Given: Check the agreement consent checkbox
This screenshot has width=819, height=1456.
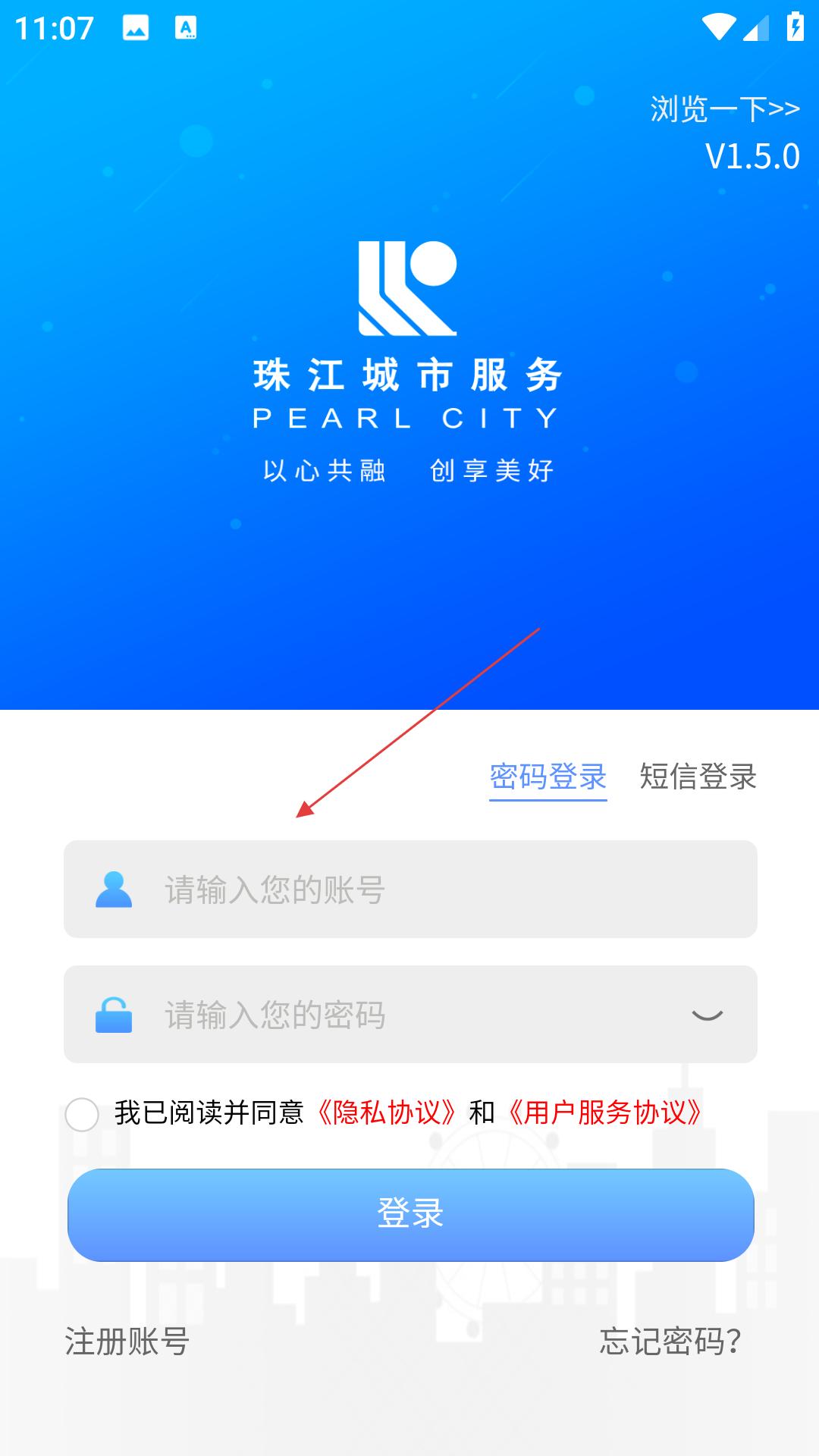Looking at the screenshot, I should [x=82, y=1114].
